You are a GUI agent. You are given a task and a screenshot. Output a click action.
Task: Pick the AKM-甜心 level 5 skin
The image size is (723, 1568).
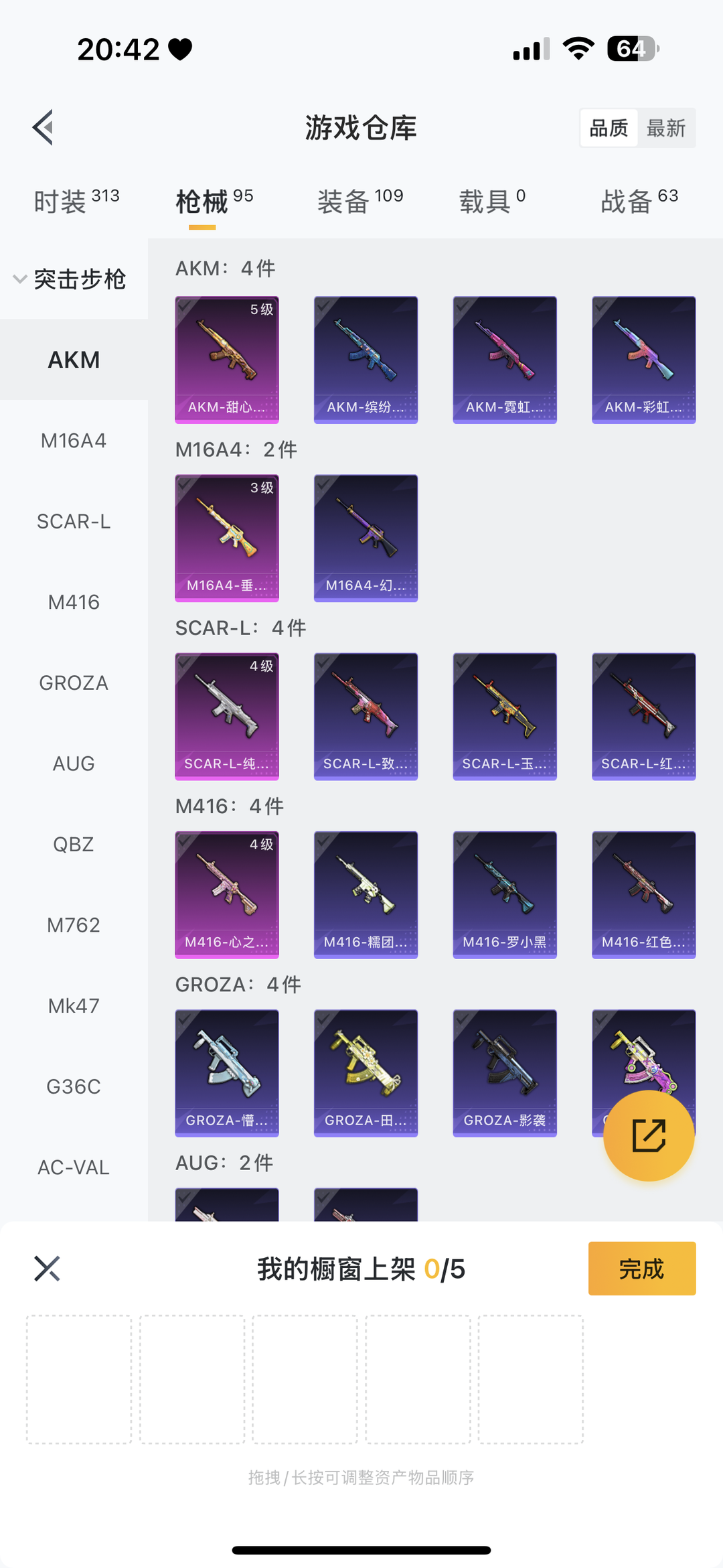tap(227, 360)
